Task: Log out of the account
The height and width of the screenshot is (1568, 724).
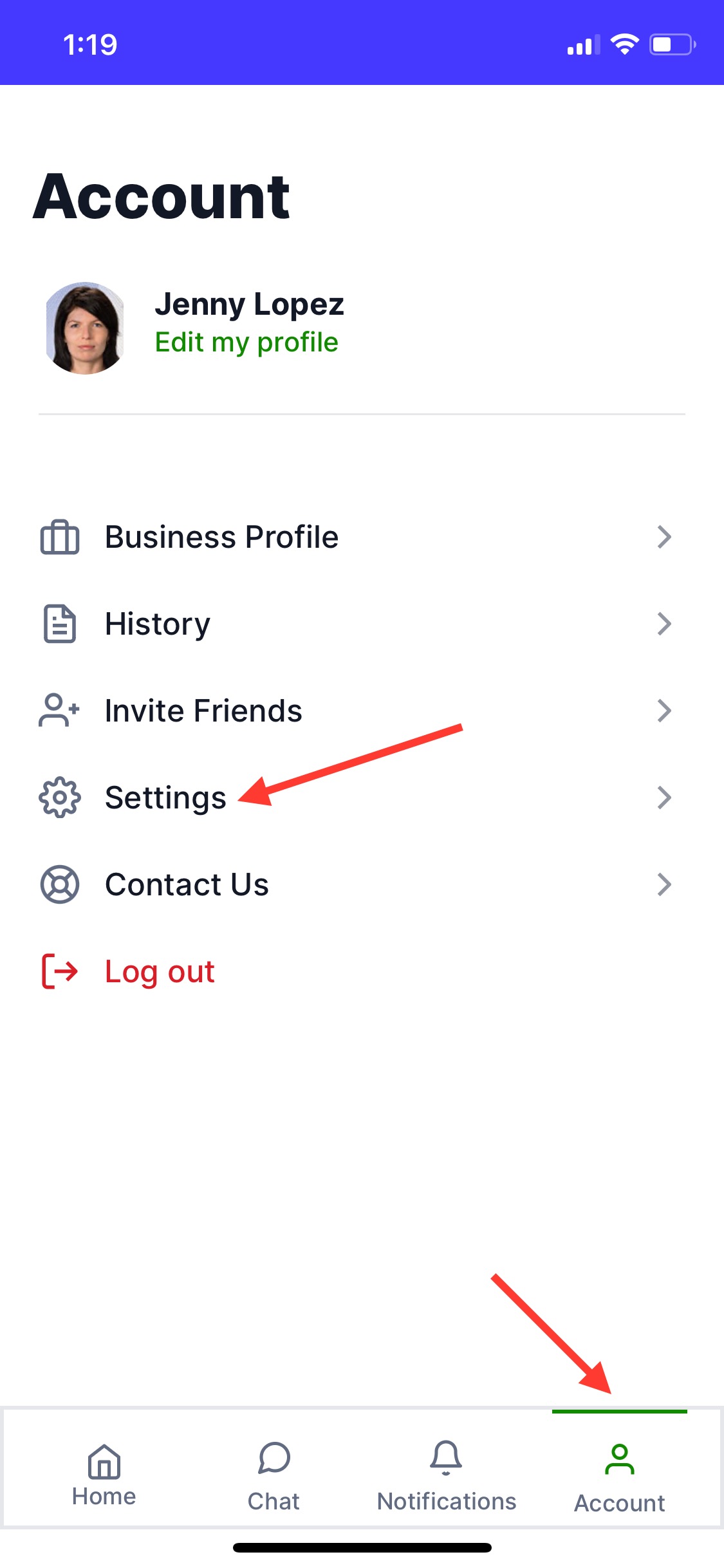Action: point(160,971)
